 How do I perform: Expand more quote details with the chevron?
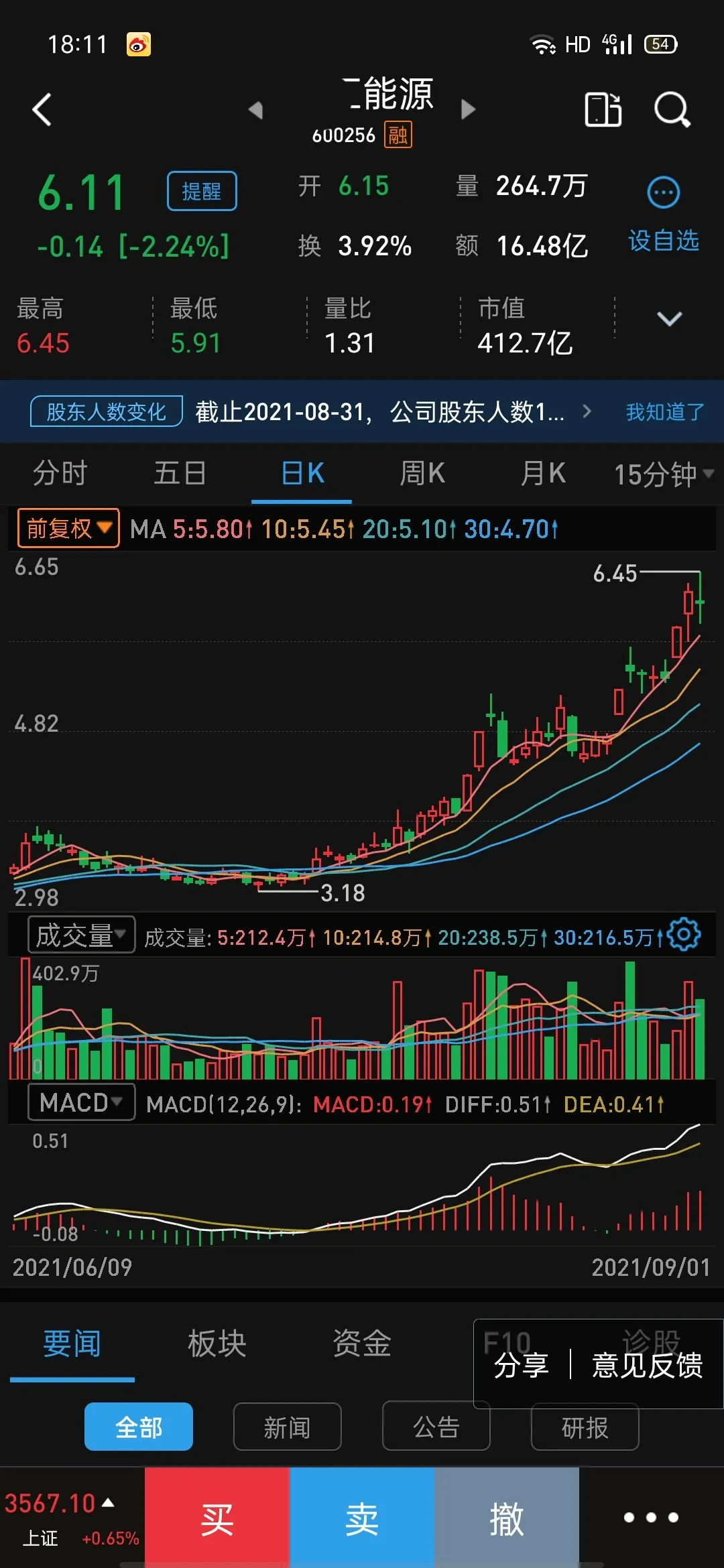[x=669, y=319]
